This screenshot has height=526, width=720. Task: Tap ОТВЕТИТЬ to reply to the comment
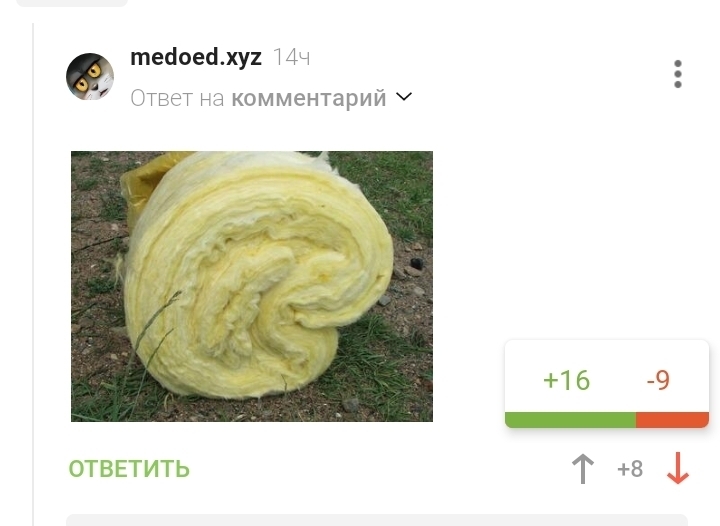[x=129, y=468]
